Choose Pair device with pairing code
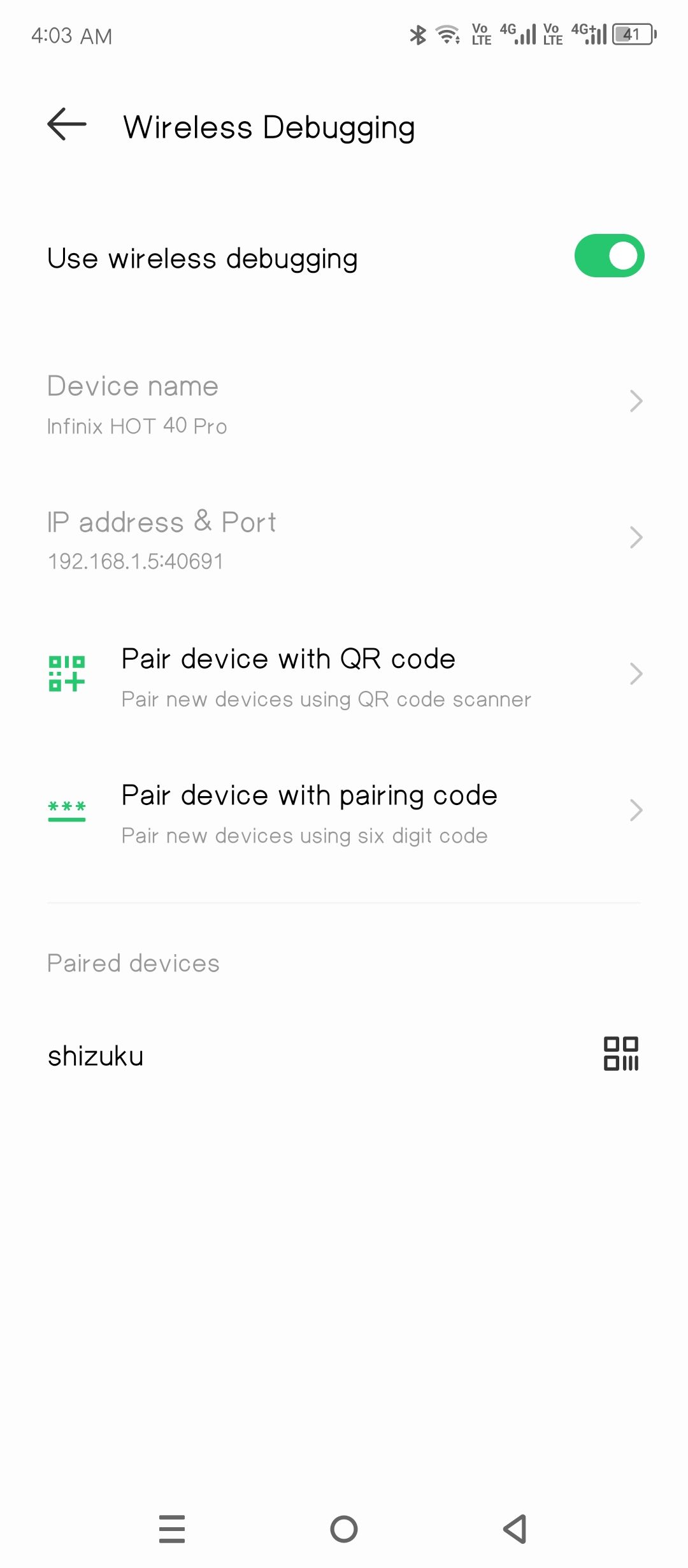The height and width of the screenshot is (1568, 688). click(x=344, y=812)
